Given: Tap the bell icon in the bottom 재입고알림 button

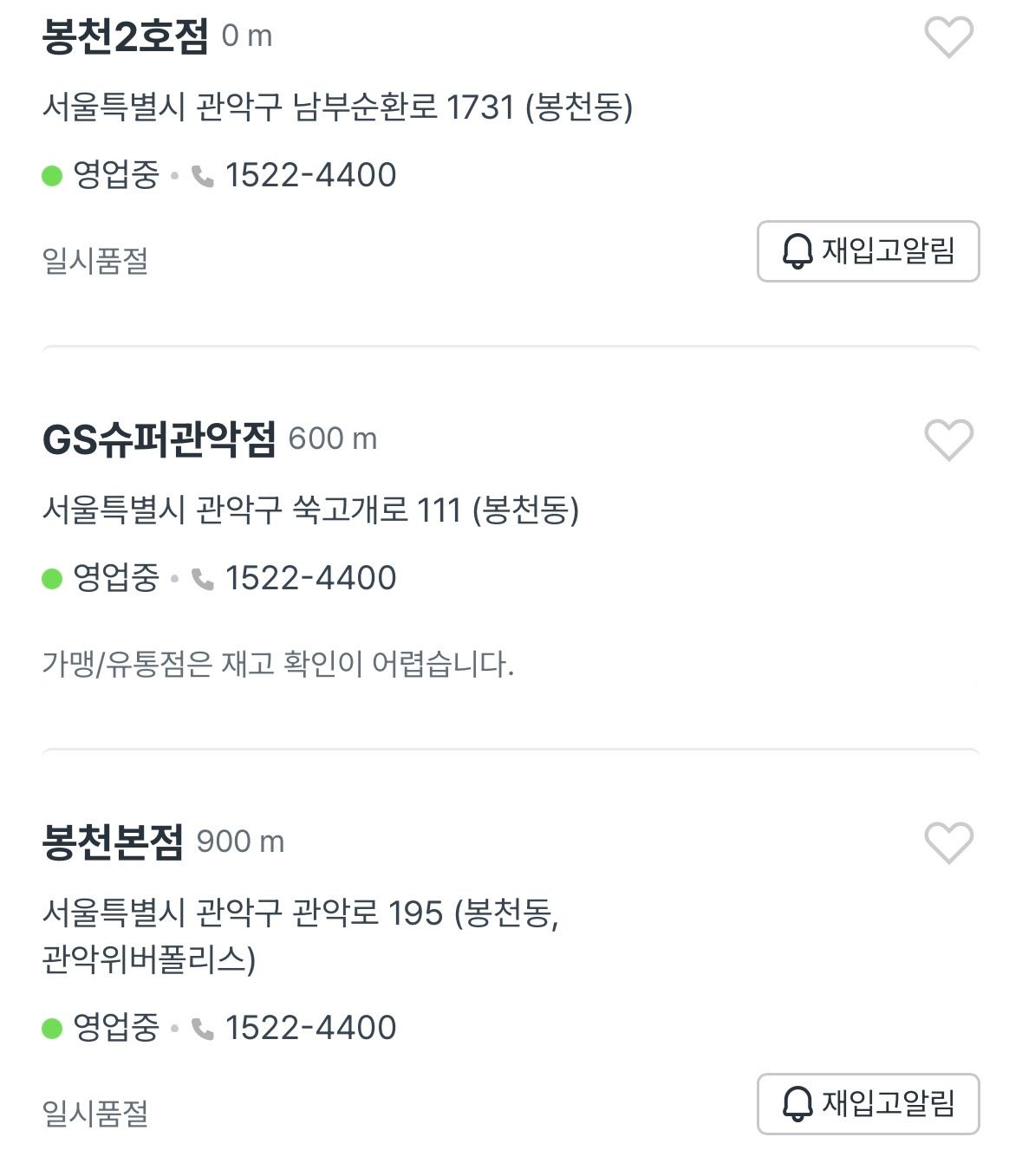Looking at the screenshot, I should [x=795, y=1101].
